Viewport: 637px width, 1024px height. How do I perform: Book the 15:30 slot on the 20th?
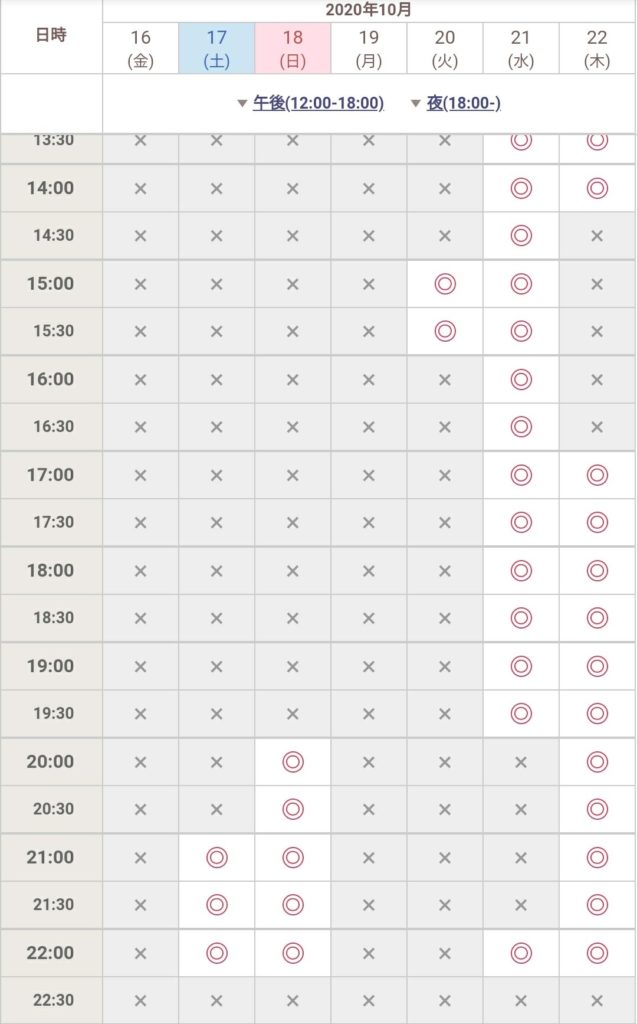coord(445,331)
